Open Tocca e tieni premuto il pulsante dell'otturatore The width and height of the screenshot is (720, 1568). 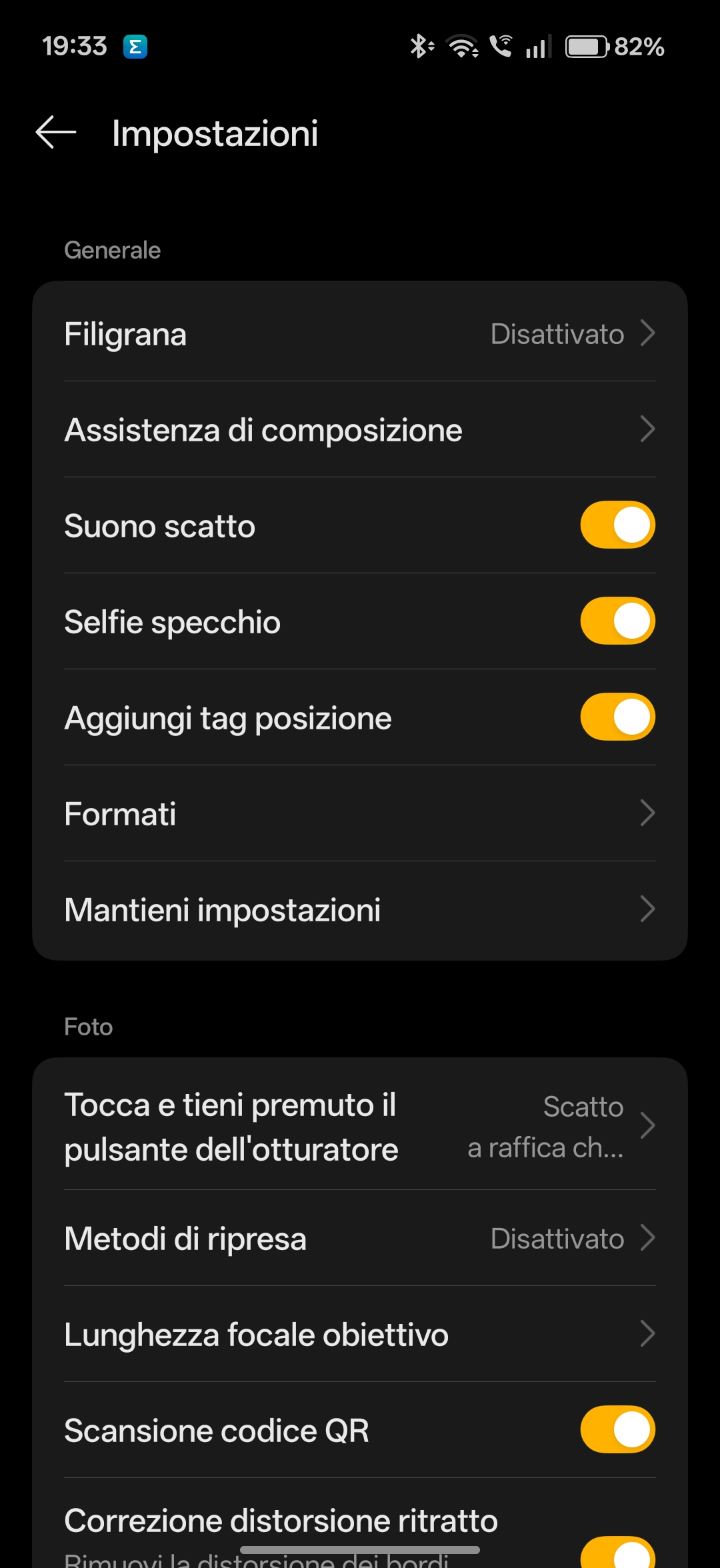point(359,1127)
